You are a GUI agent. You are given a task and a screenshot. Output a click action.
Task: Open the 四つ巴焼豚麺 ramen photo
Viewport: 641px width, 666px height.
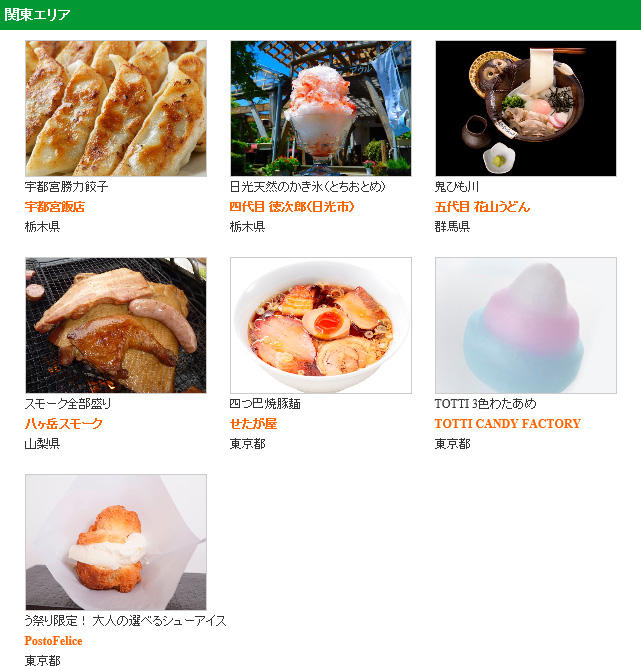tap(320, 325)
